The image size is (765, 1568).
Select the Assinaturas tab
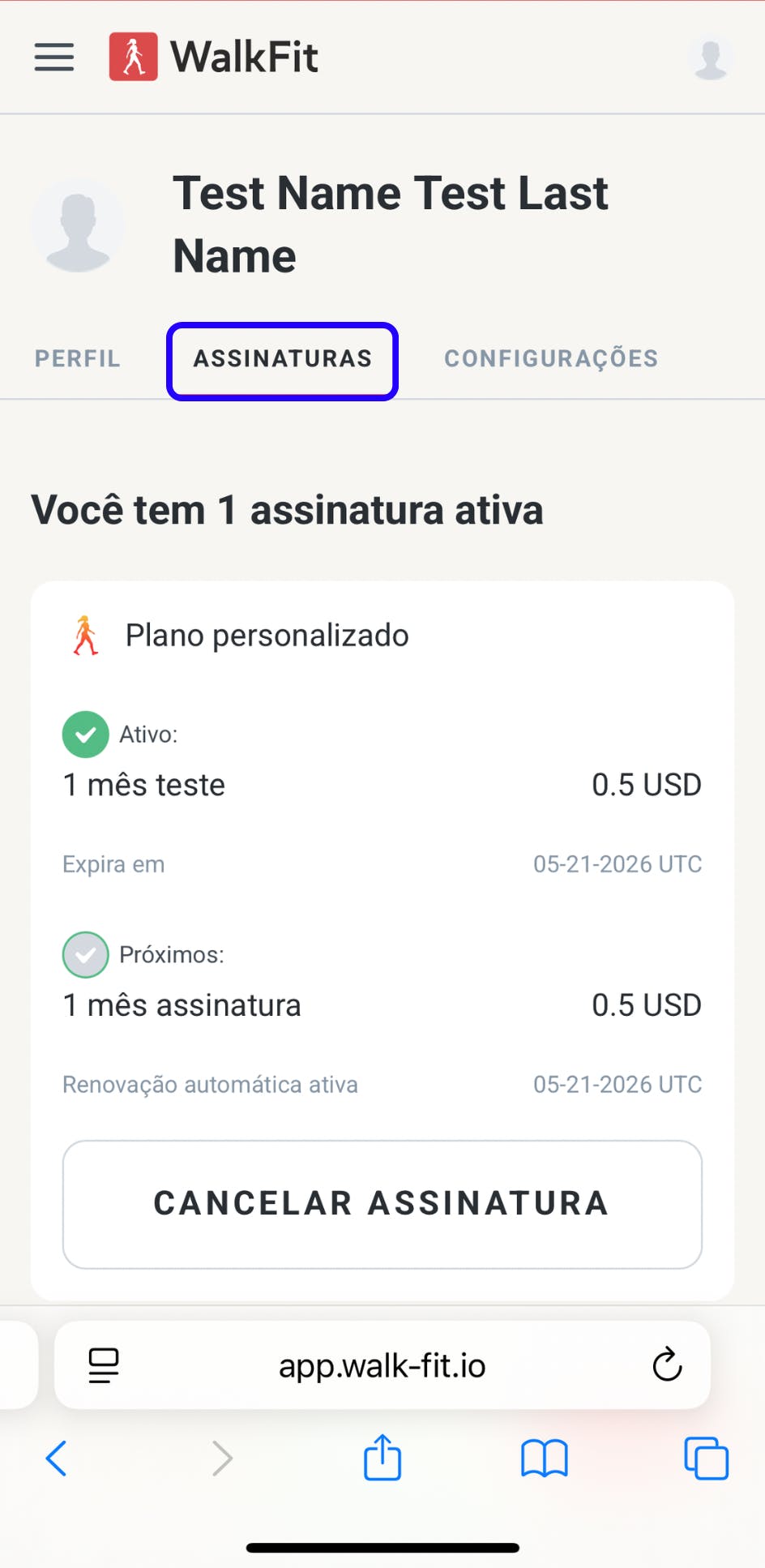click(x=282, y=359)
